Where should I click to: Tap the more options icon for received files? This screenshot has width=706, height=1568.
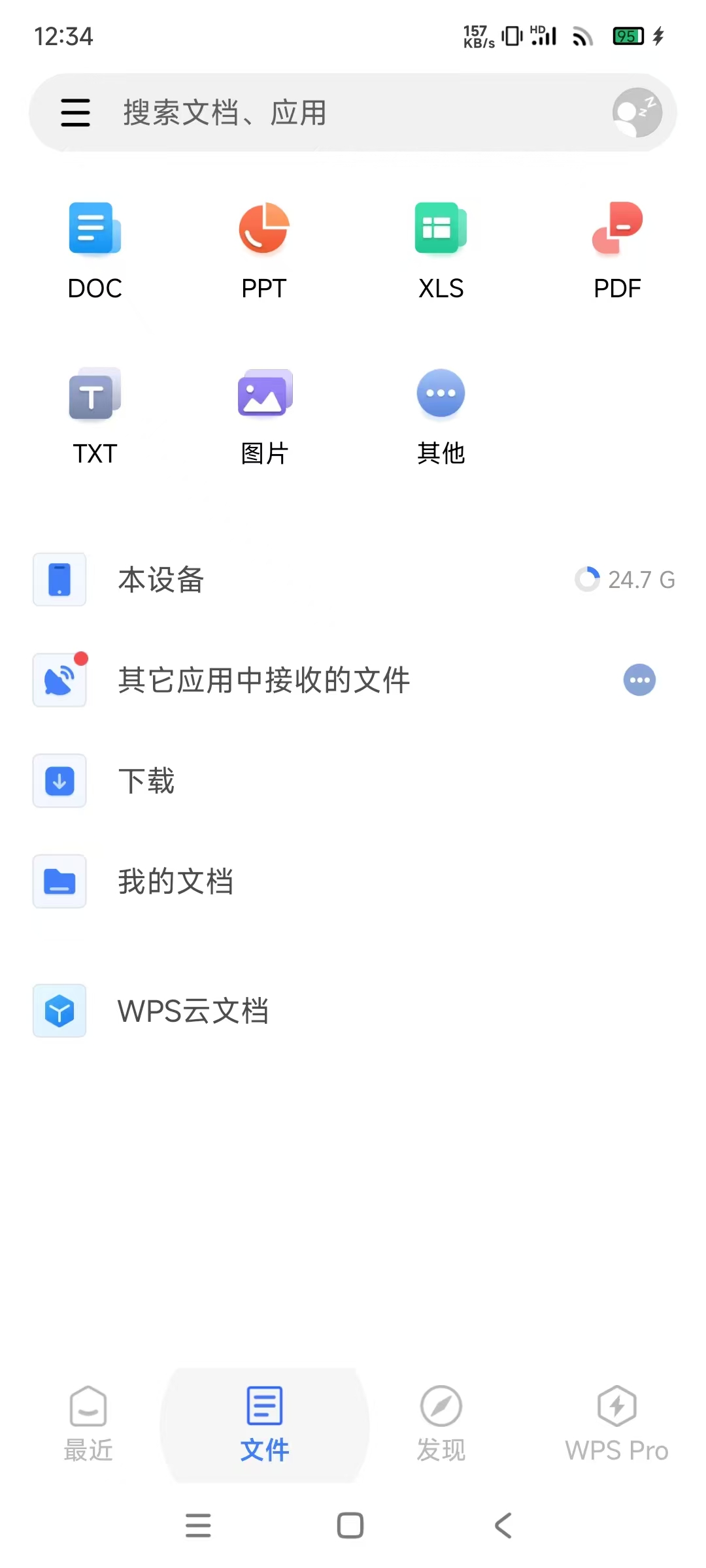639,680
